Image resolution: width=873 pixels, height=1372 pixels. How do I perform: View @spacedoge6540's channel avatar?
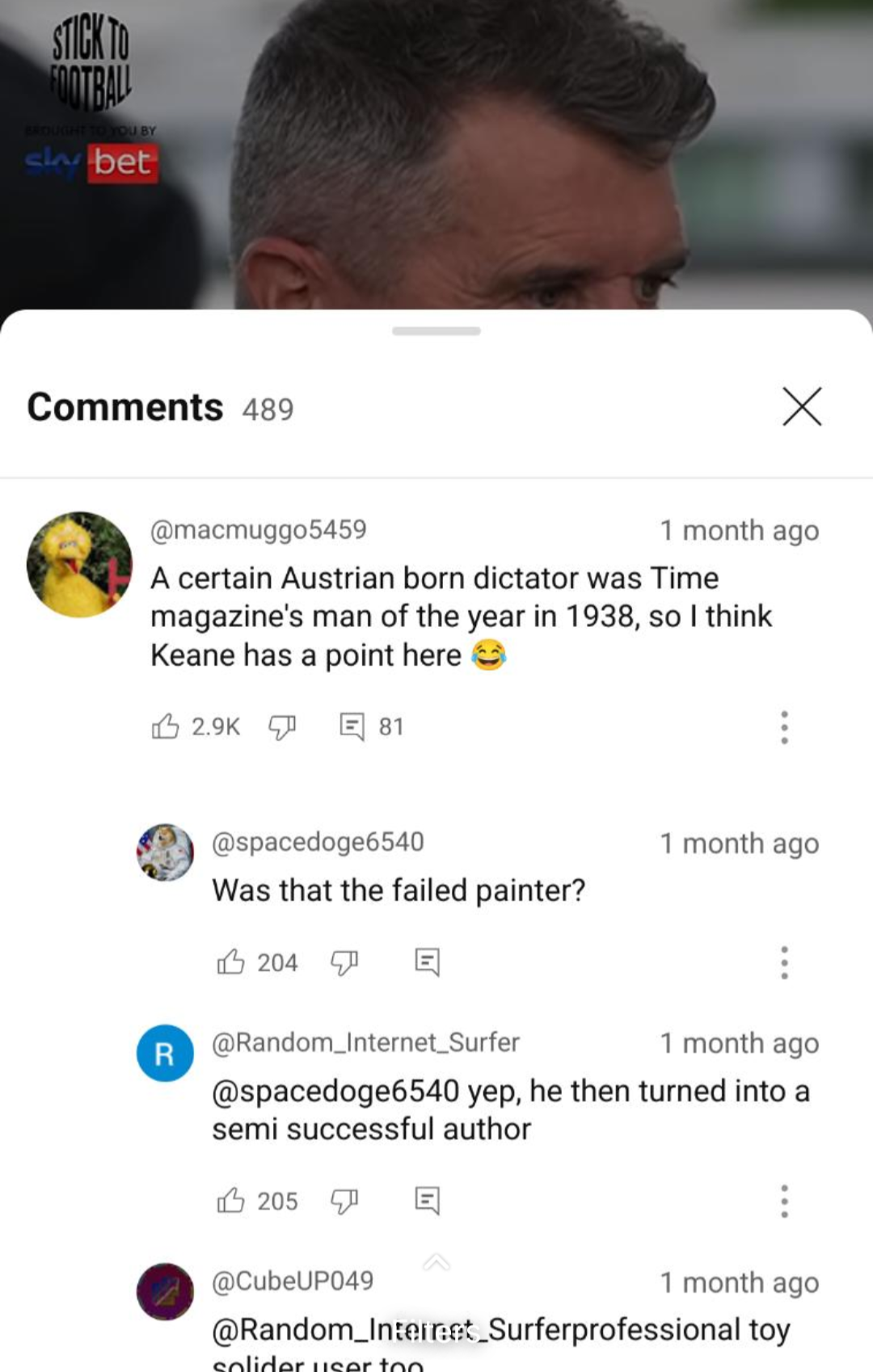coord(165,852)
